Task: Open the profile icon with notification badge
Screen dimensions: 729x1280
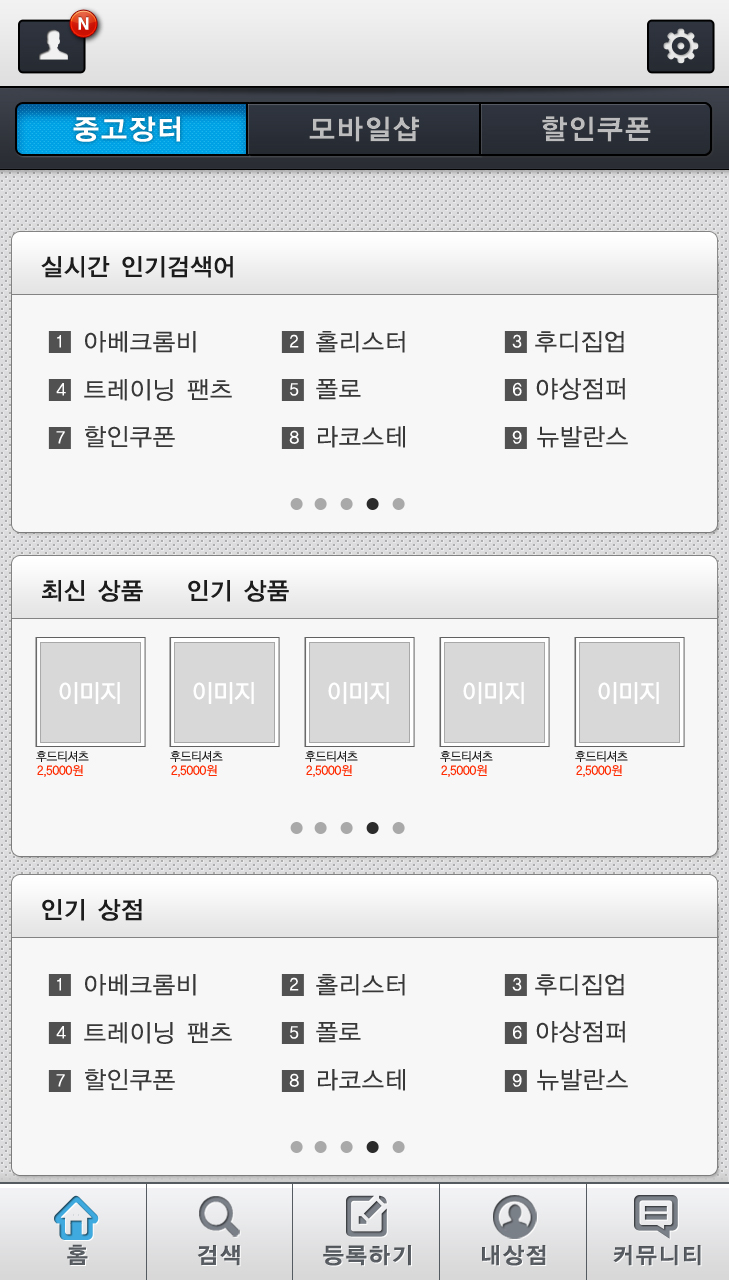Action: point(53,46)
